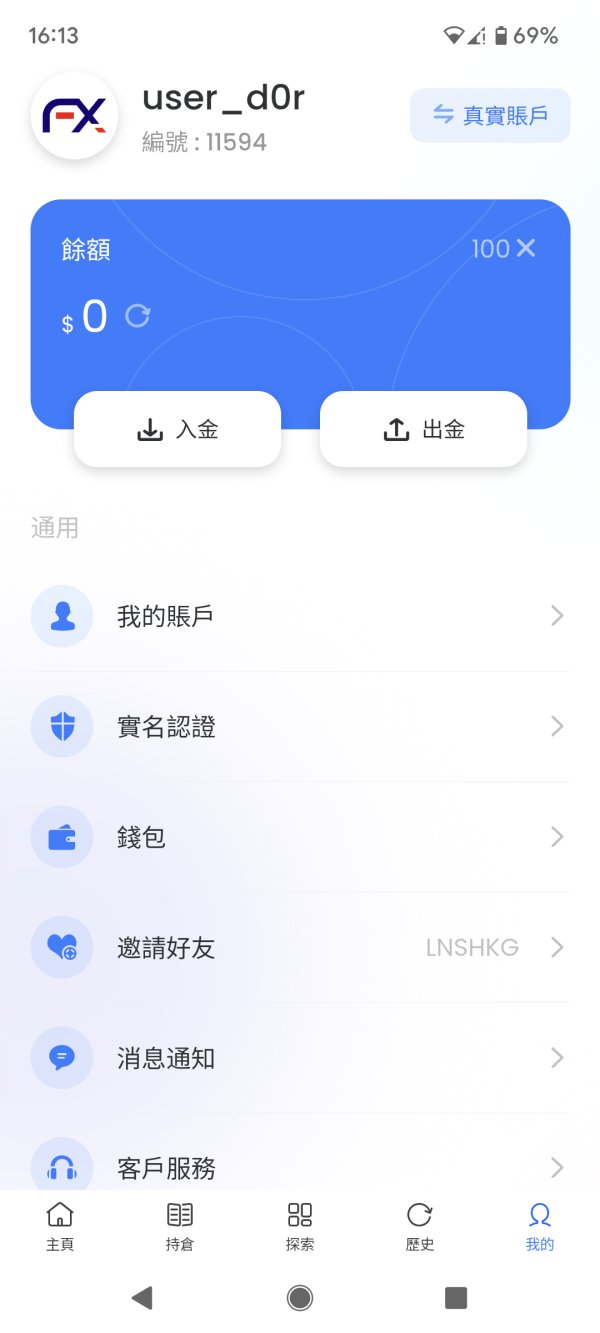Open the 錢包 wallet row

300,837
